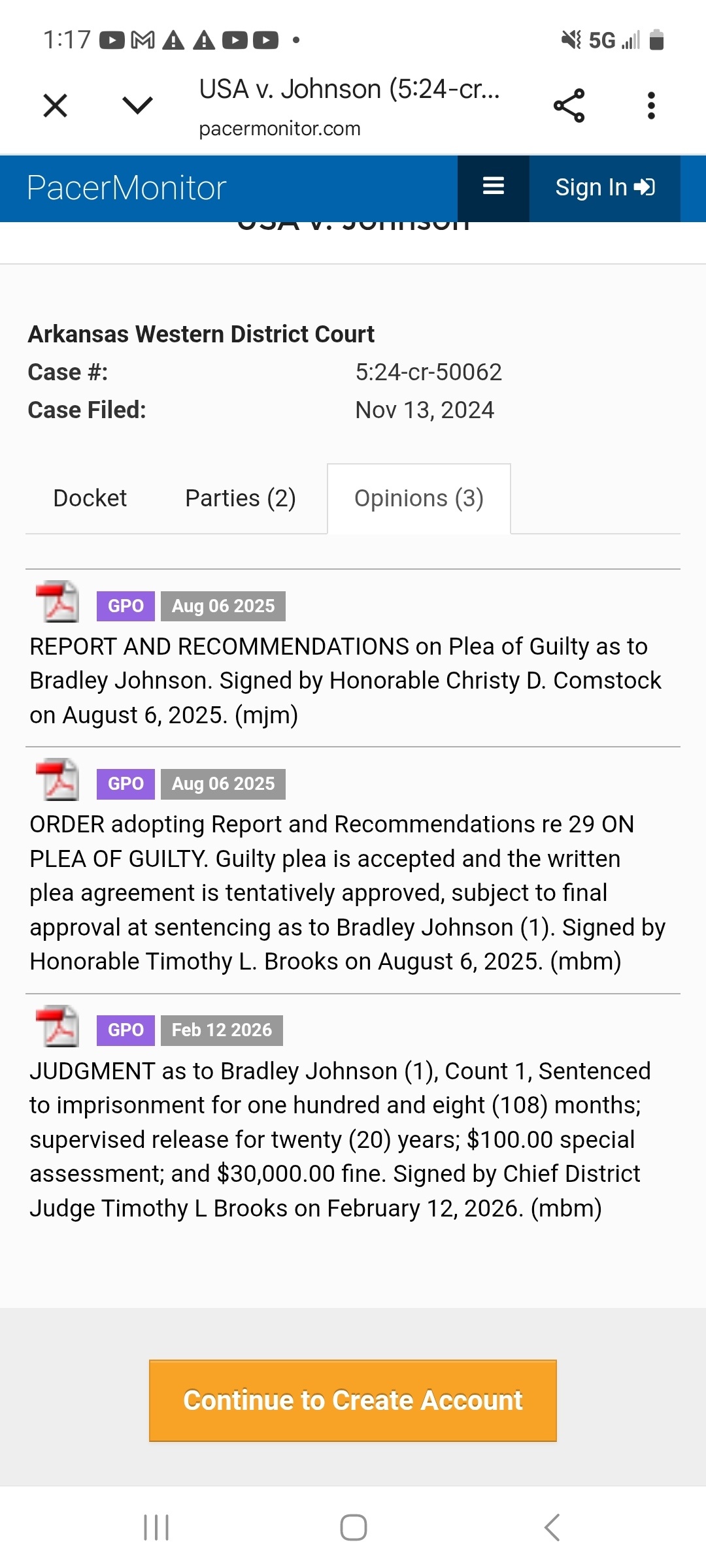Screen dimensions: 706x1568
Task: Share the USA v. Johnson page
Action: point(569,105)
